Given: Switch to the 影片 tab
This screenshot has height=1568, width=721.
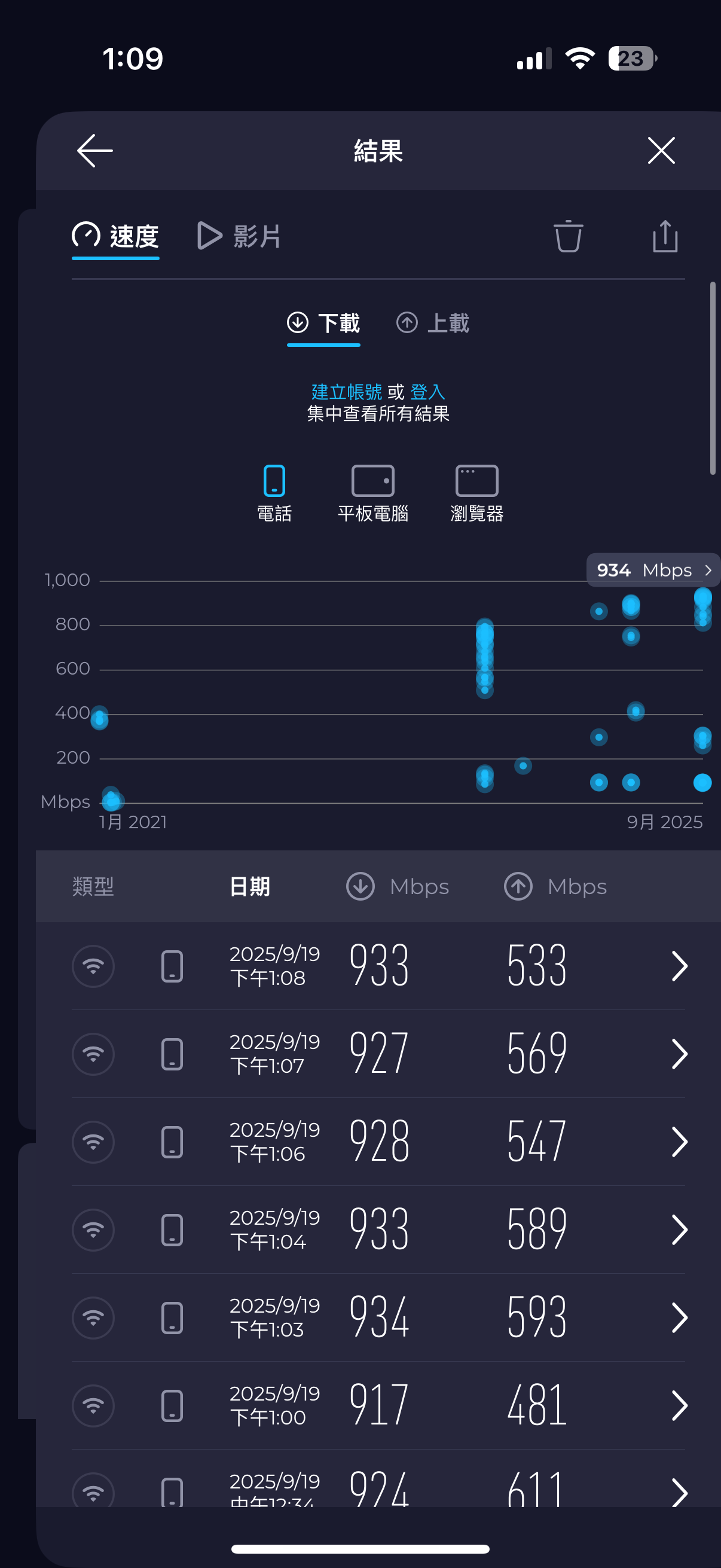Looking at the screenshot, I should point(239,236).
